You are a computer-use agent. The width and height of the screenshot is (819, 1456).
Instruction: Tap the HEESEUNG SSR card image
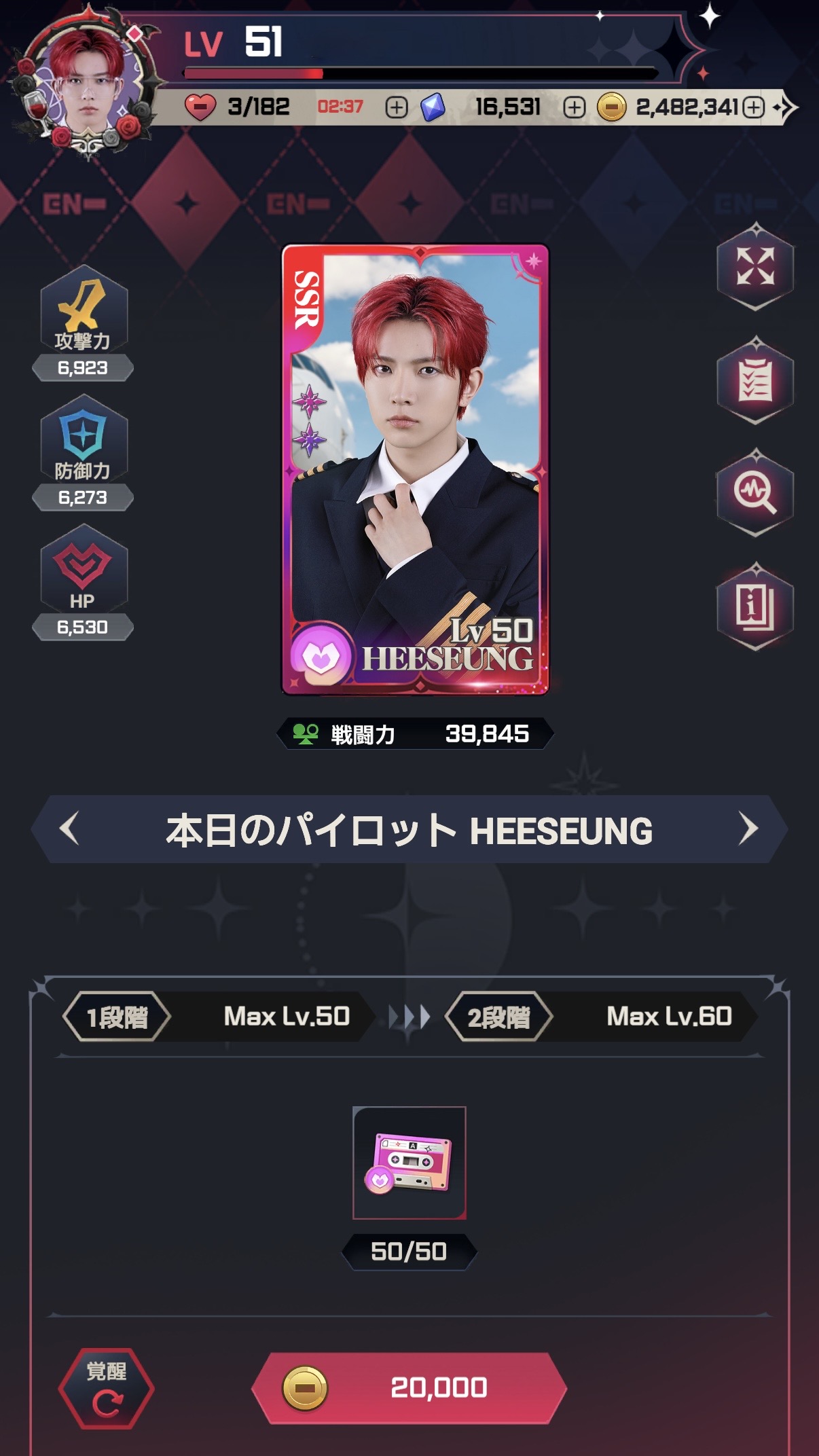[x=415, y=469]
